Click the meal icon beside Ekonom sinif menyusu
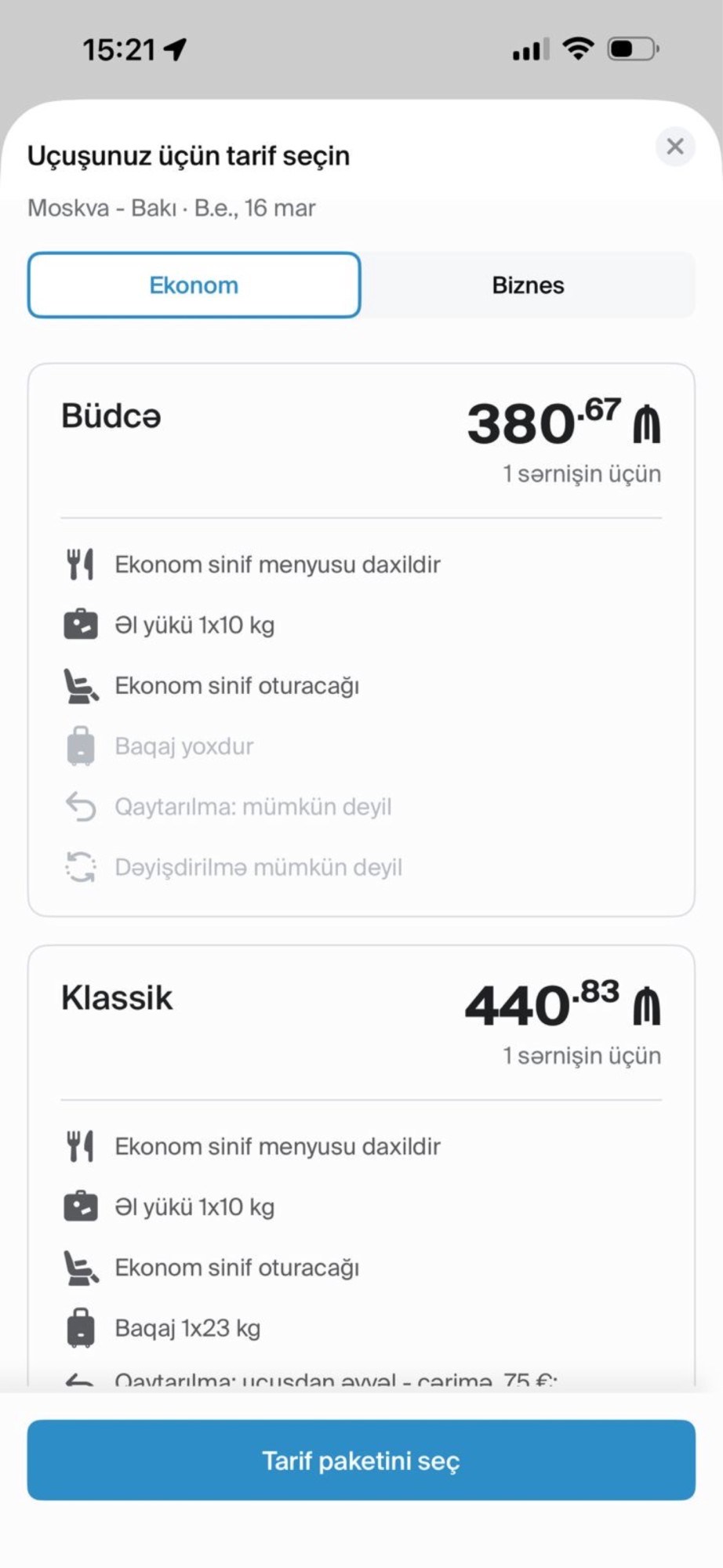 point(80,563)
